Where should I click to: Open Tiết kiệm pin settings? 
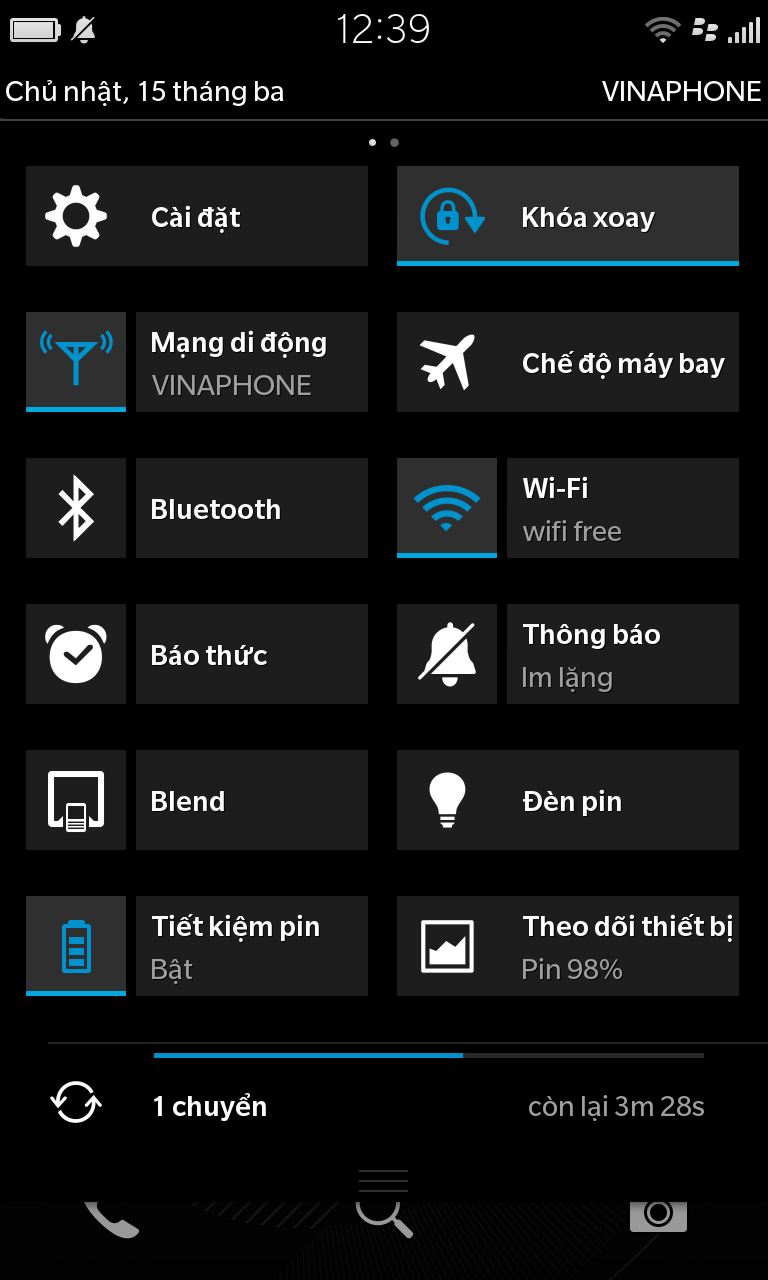coord(252,946)
